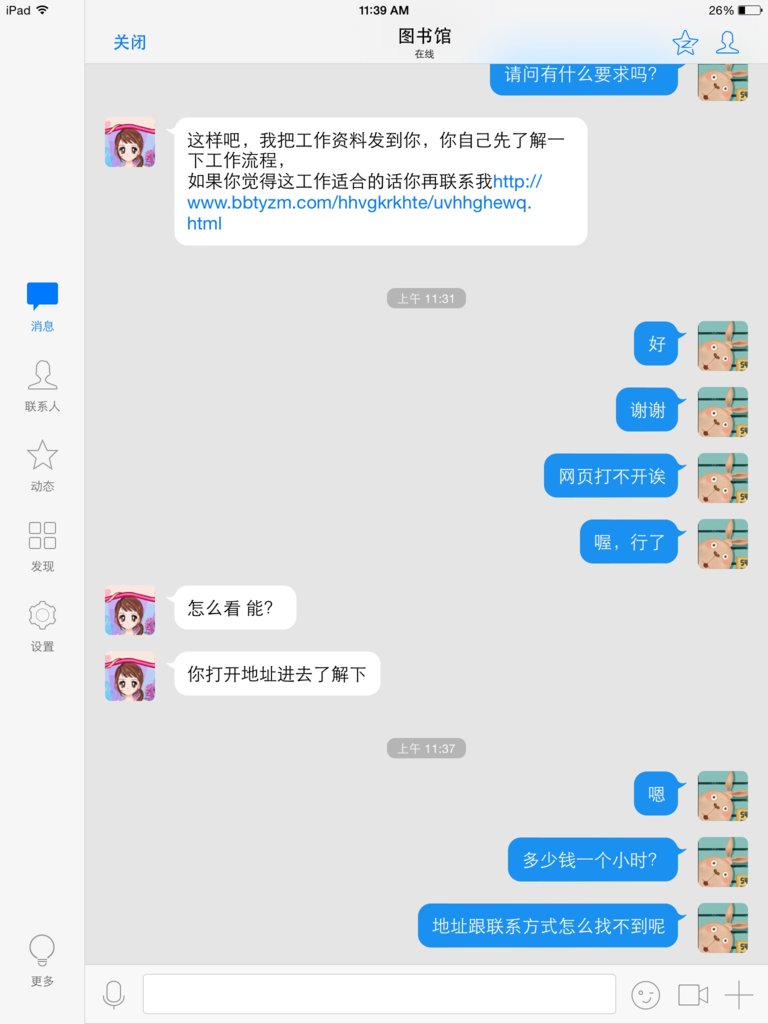Tap the microphone for voice input

tap(114, 994)
